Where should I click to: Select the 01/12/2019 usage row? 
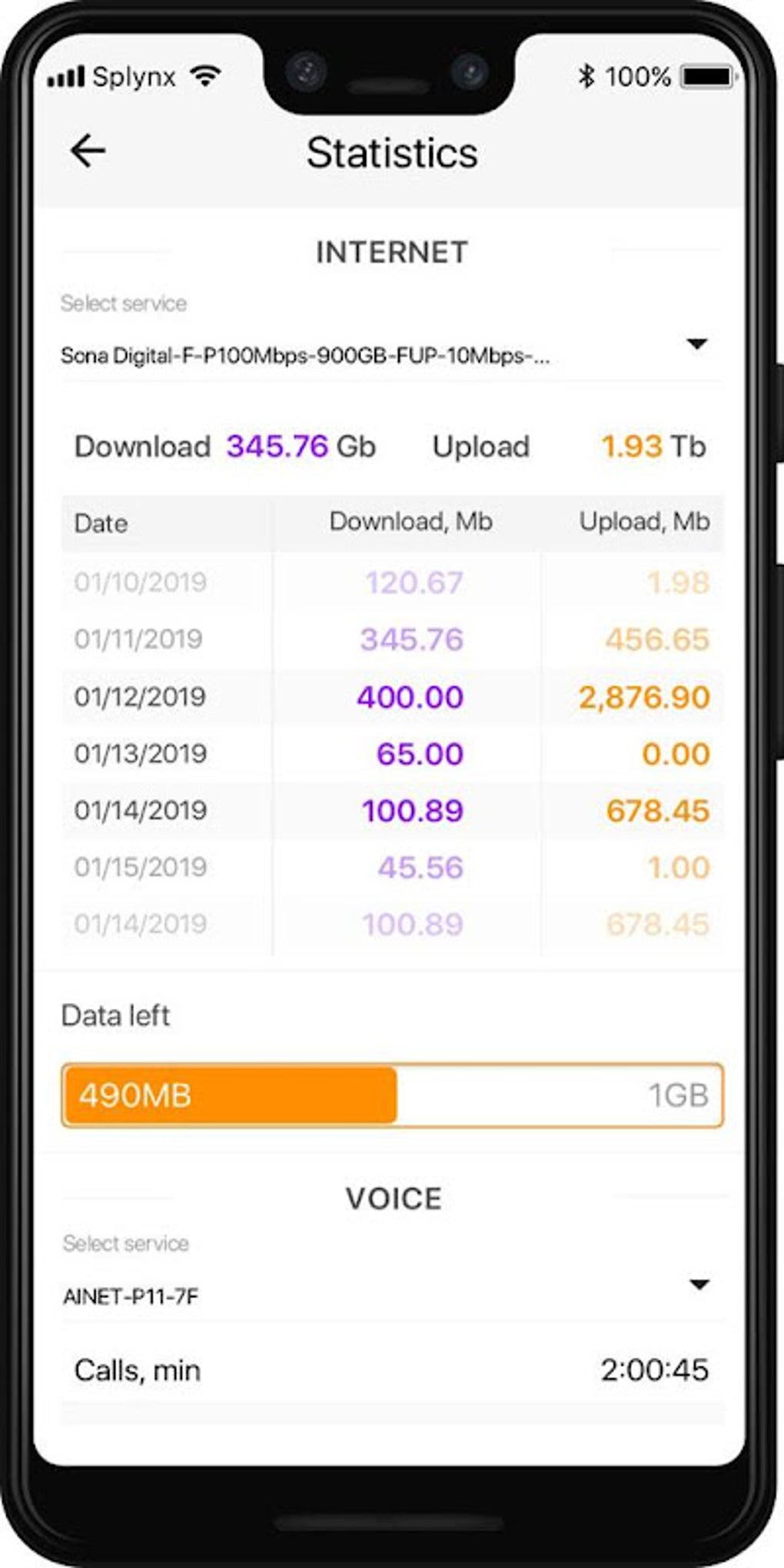coord(392,696)
